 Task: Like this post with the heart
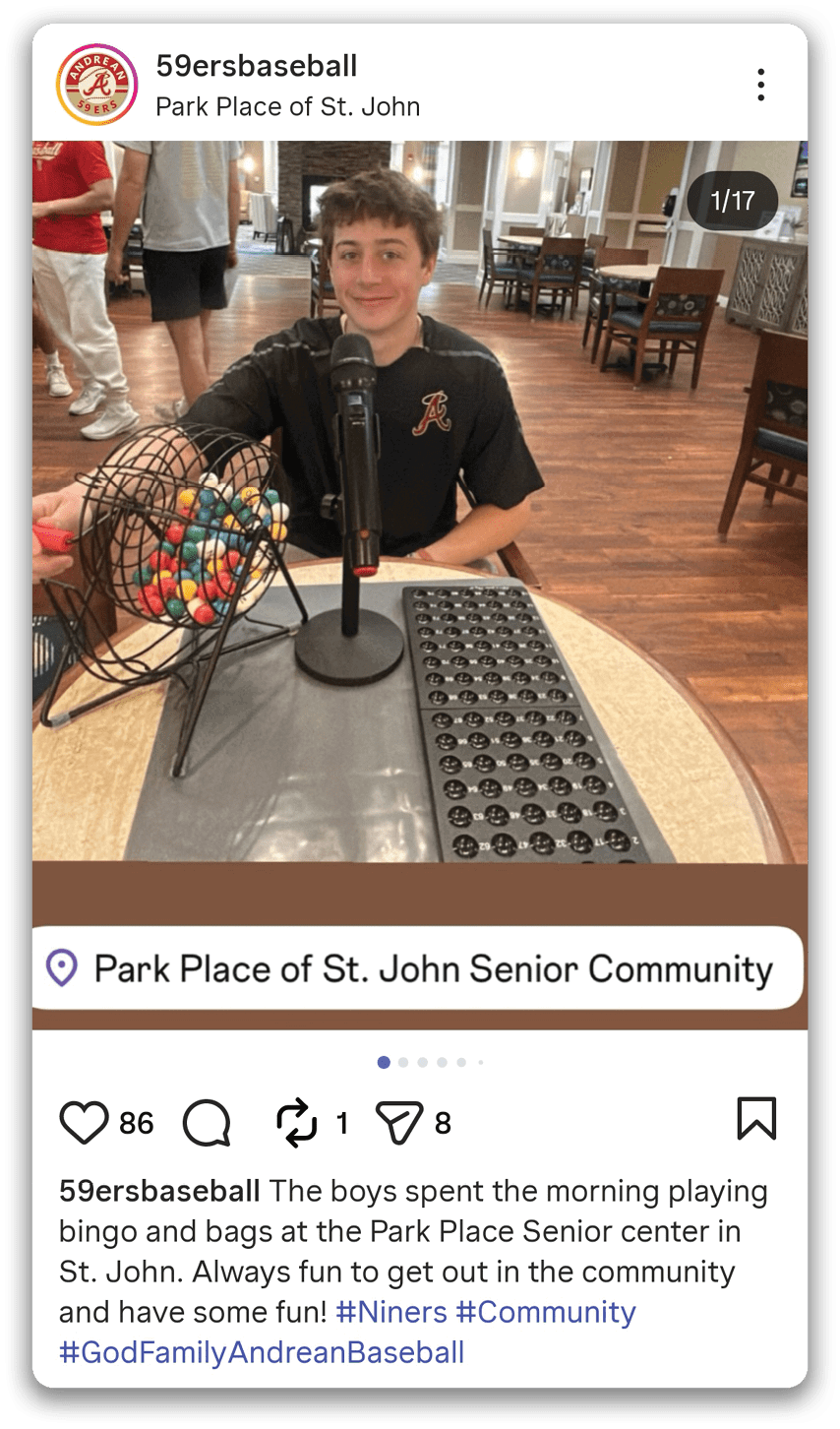click(84, 1122)
